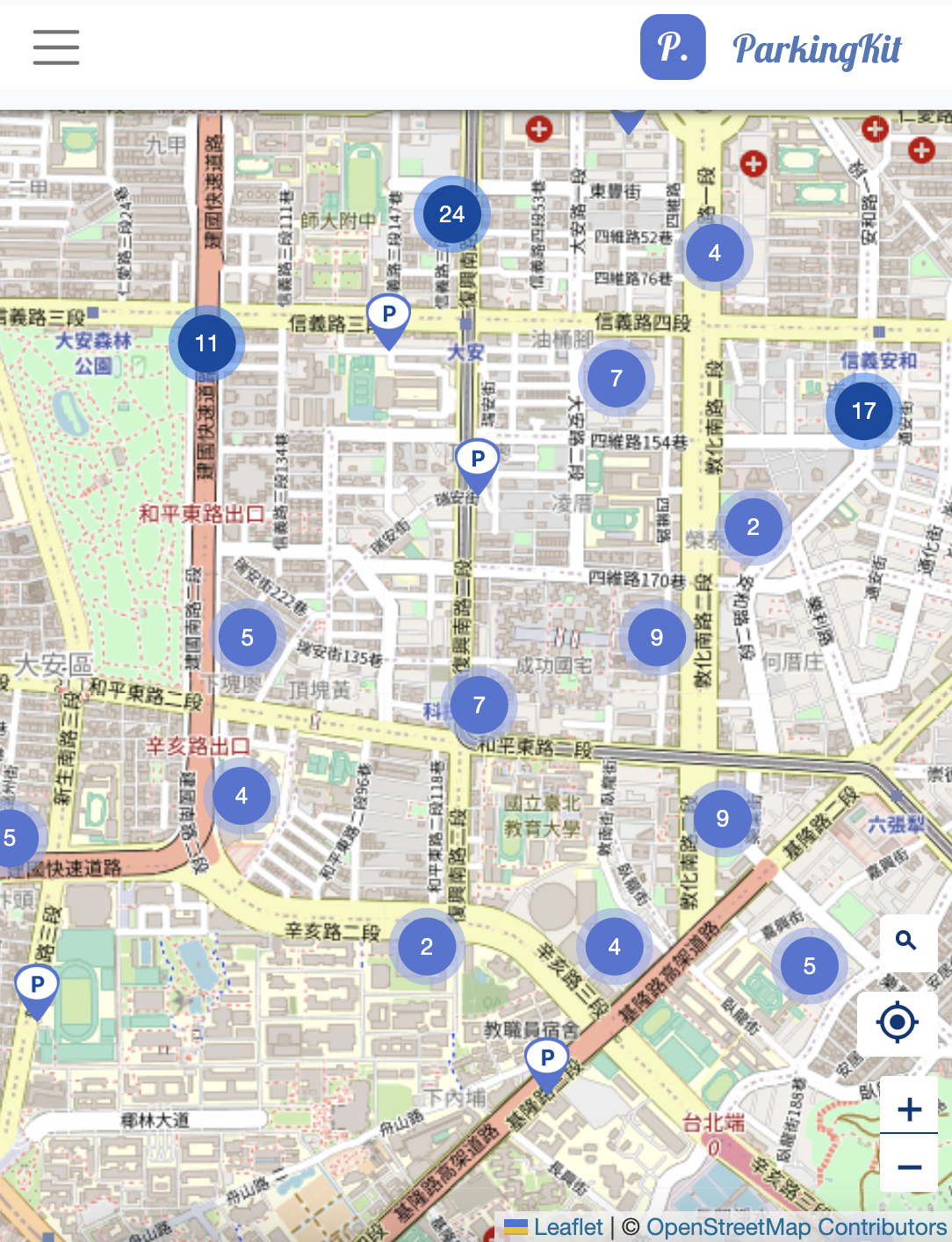Center map on my current location

pyautogui.click(x=898, y=1022)
